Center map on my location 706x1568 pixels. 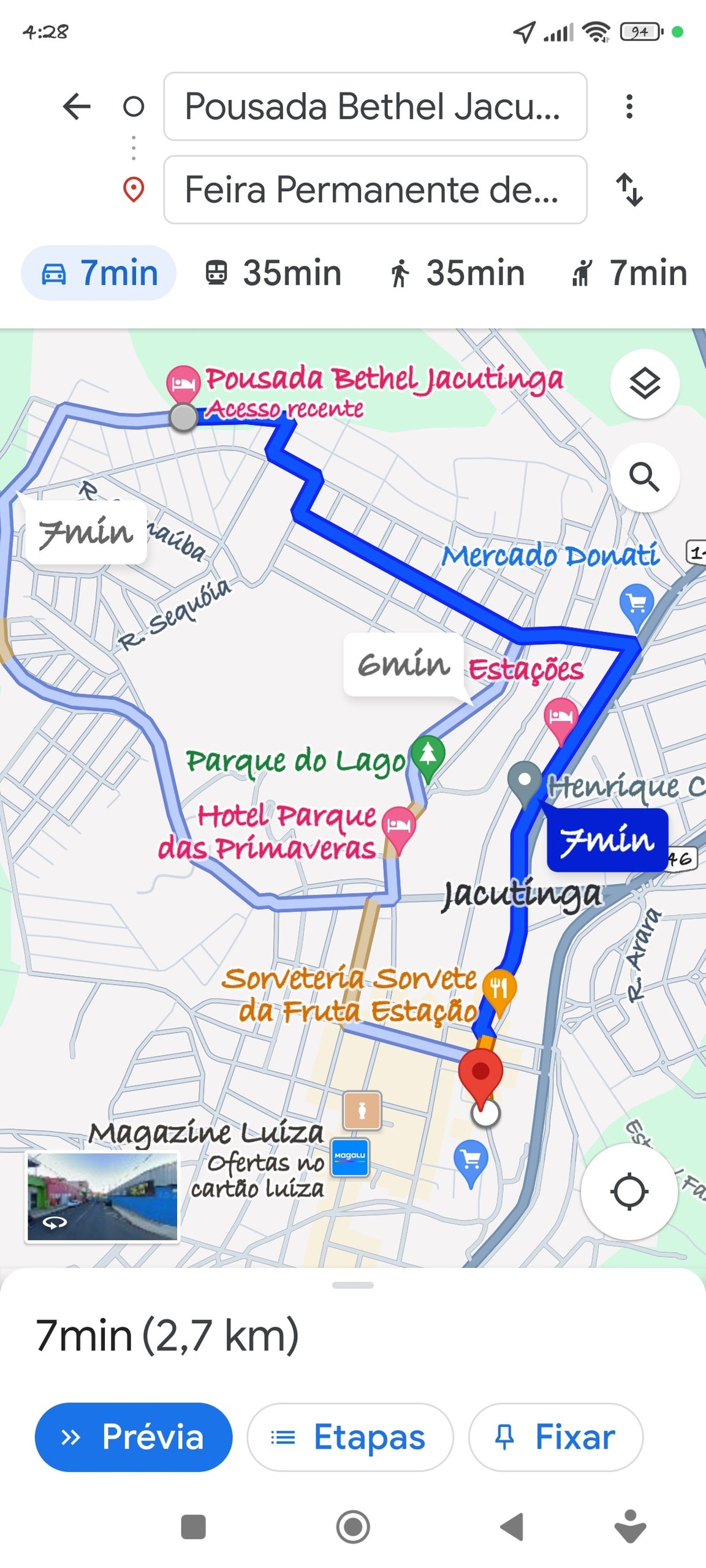click(x=629, y=1191)
